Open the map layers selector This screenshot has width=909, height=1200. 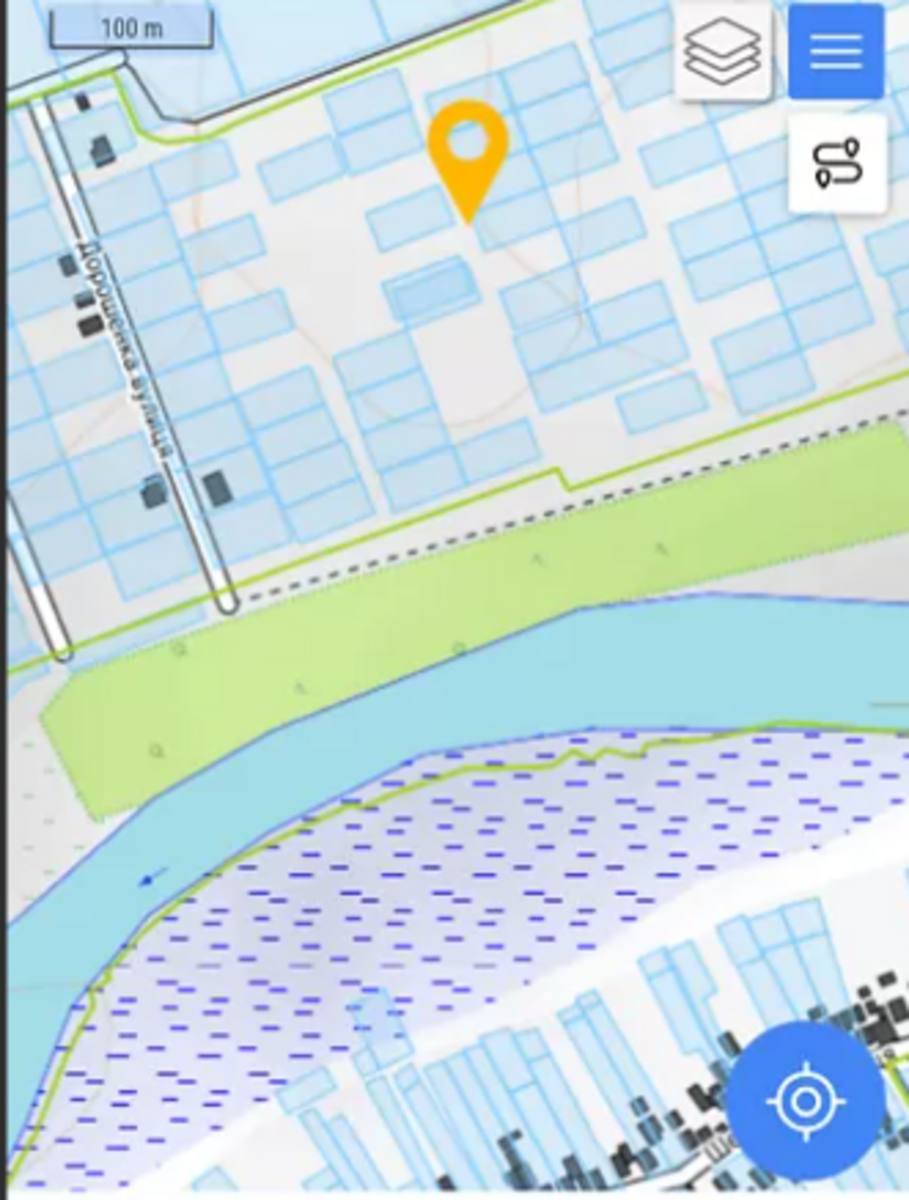click(x=723, y=51)
